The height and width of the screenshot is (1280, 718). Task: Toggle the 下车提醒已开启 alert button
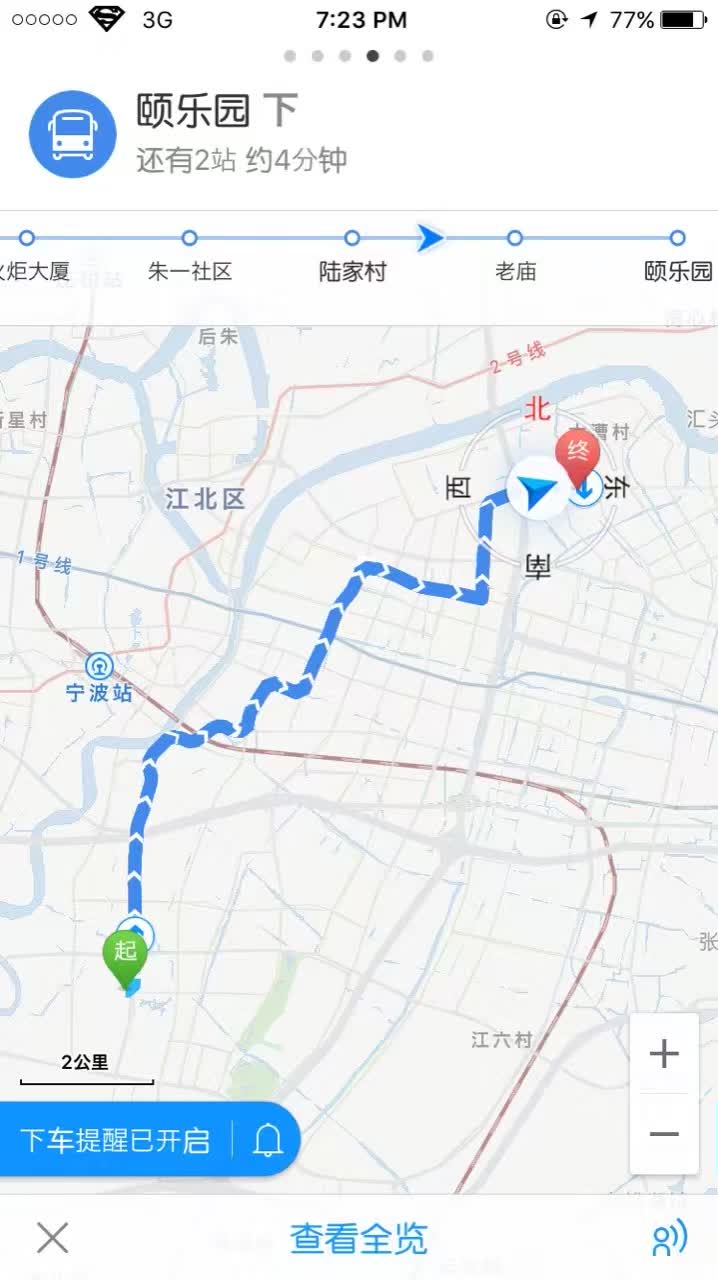[148, 1139]
